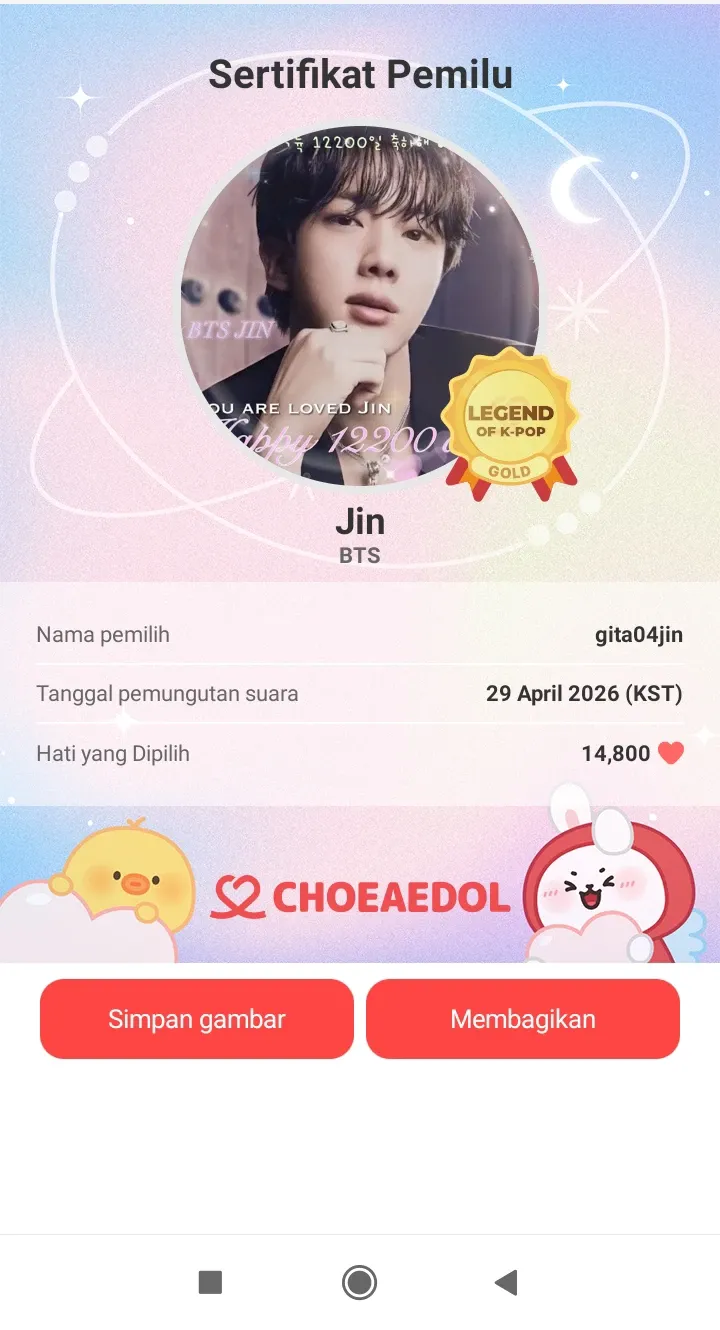Tap the Android home circle button
Viewport: 720px width, 1330px height.
click(x=359, y=1283)
